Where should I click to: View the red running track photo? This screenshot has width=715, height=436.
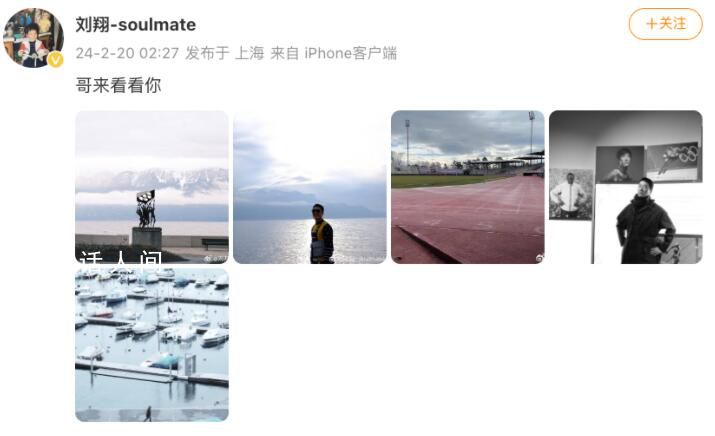click(467, 186)
